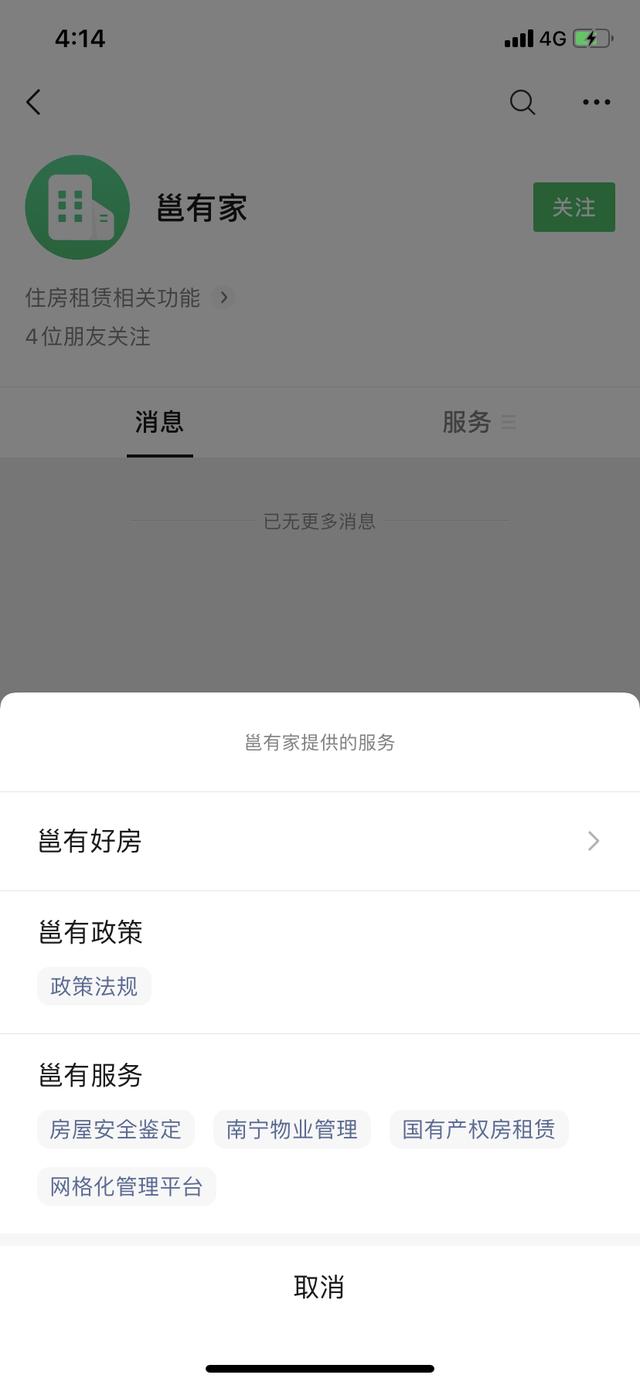Switch to the 消息 tab
Screen dimensions: 640x1385
pyautogui.click(x=160, y=422)
